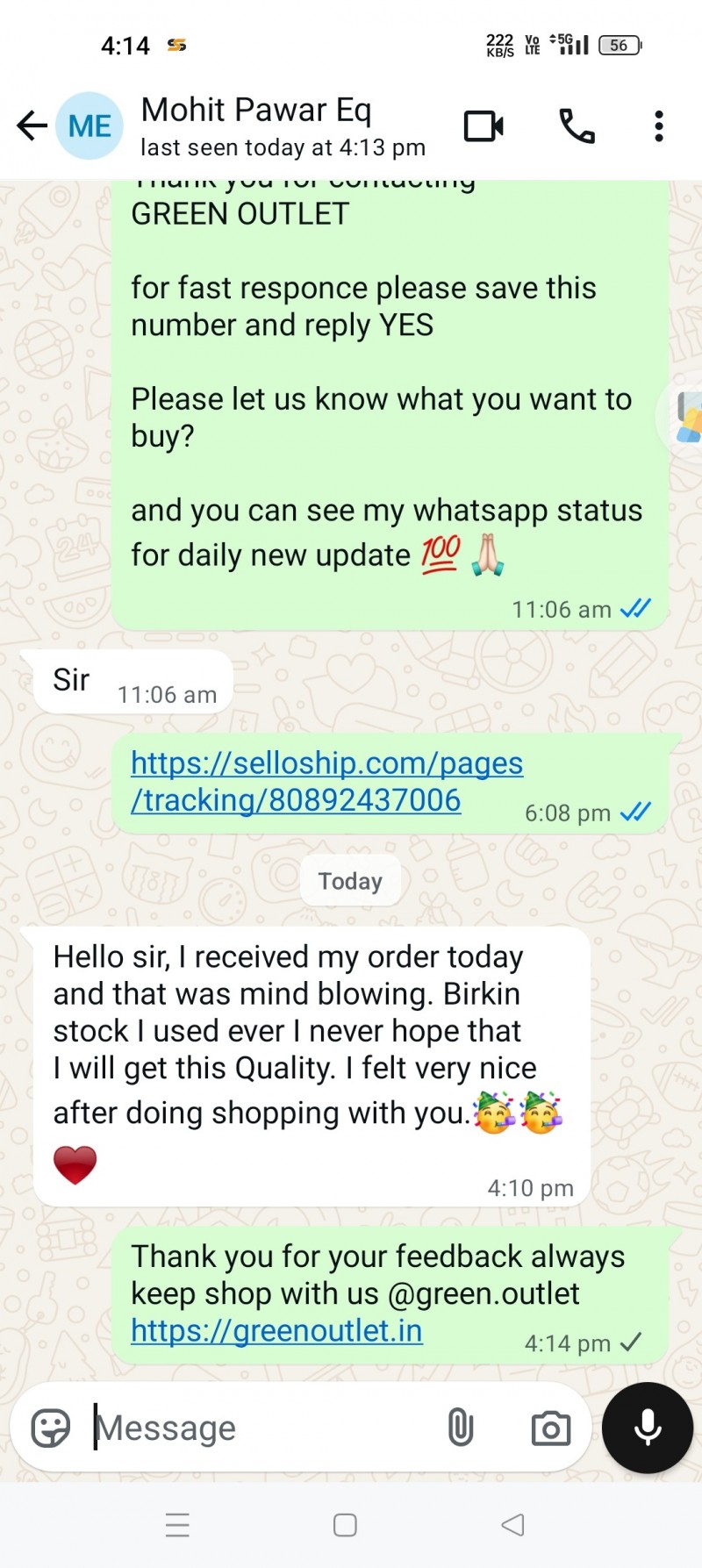Attach a file with the paperclip

[x=461, y=1428]
